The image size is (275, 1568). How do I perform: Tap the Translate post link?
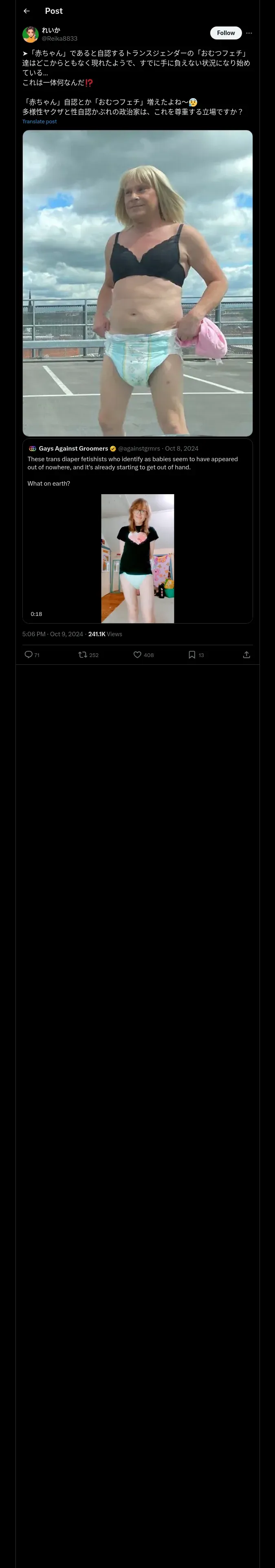coord(40,122)
